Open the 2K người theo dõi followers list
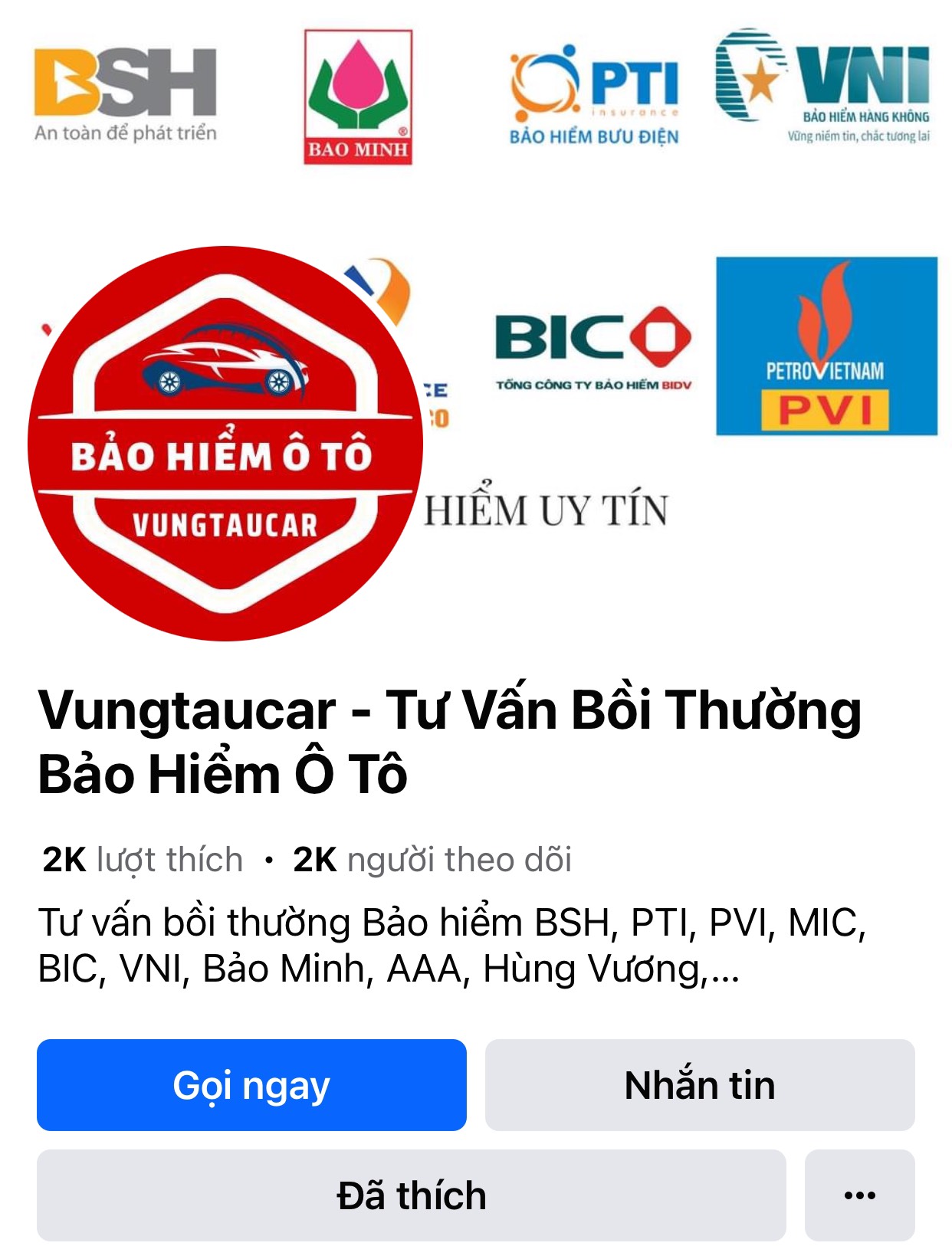 coord(432,860)
